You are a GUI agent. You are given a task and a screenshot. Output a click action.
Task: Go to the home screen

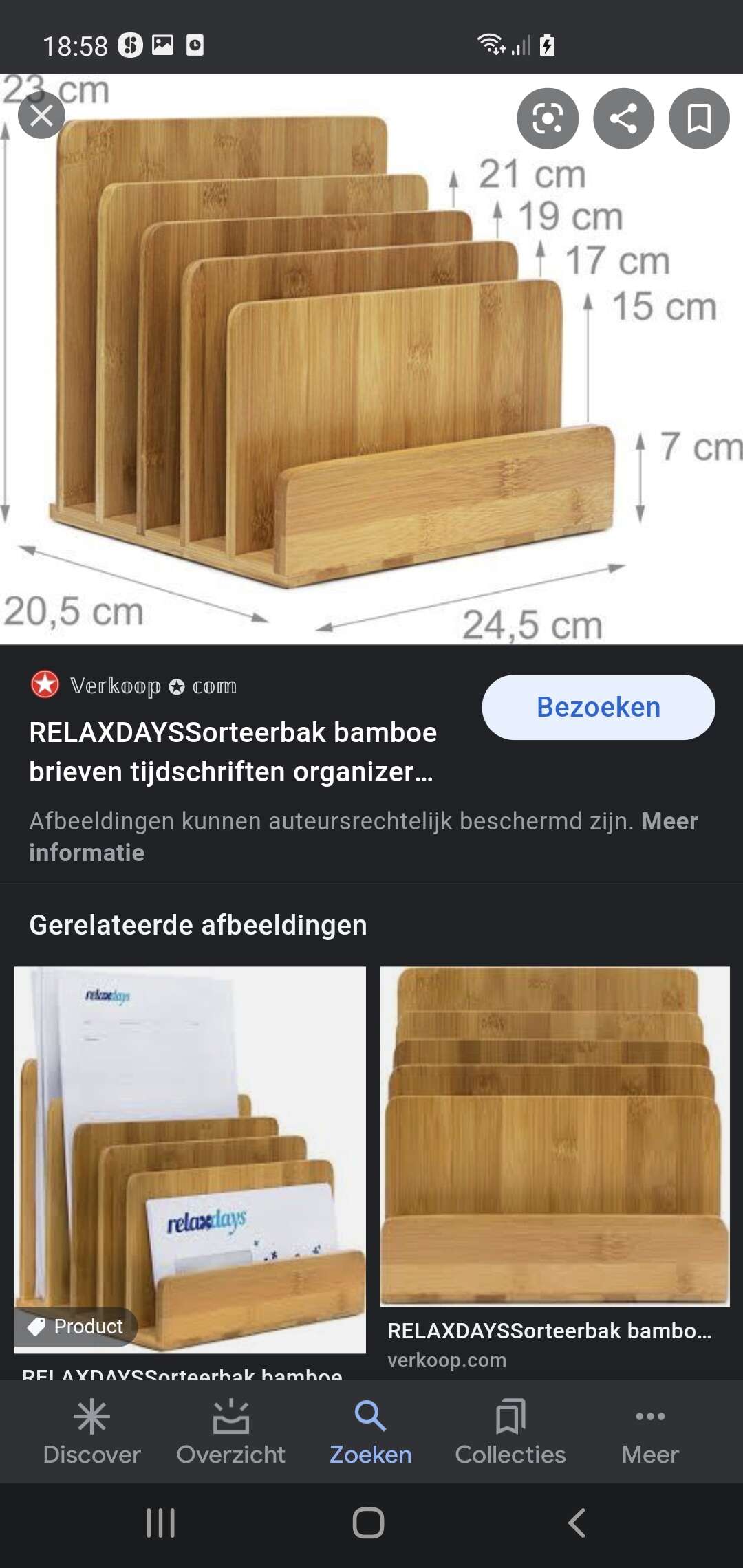point(368,1523)
